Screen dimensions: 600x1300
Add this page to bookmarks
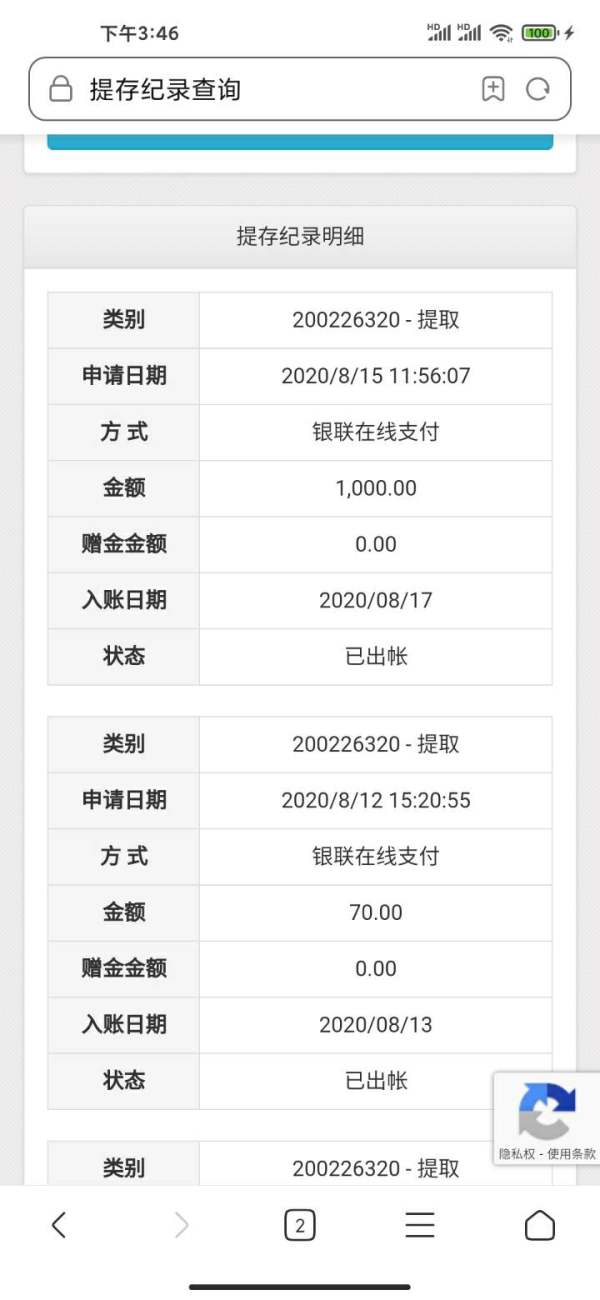(x=493, y=89)
